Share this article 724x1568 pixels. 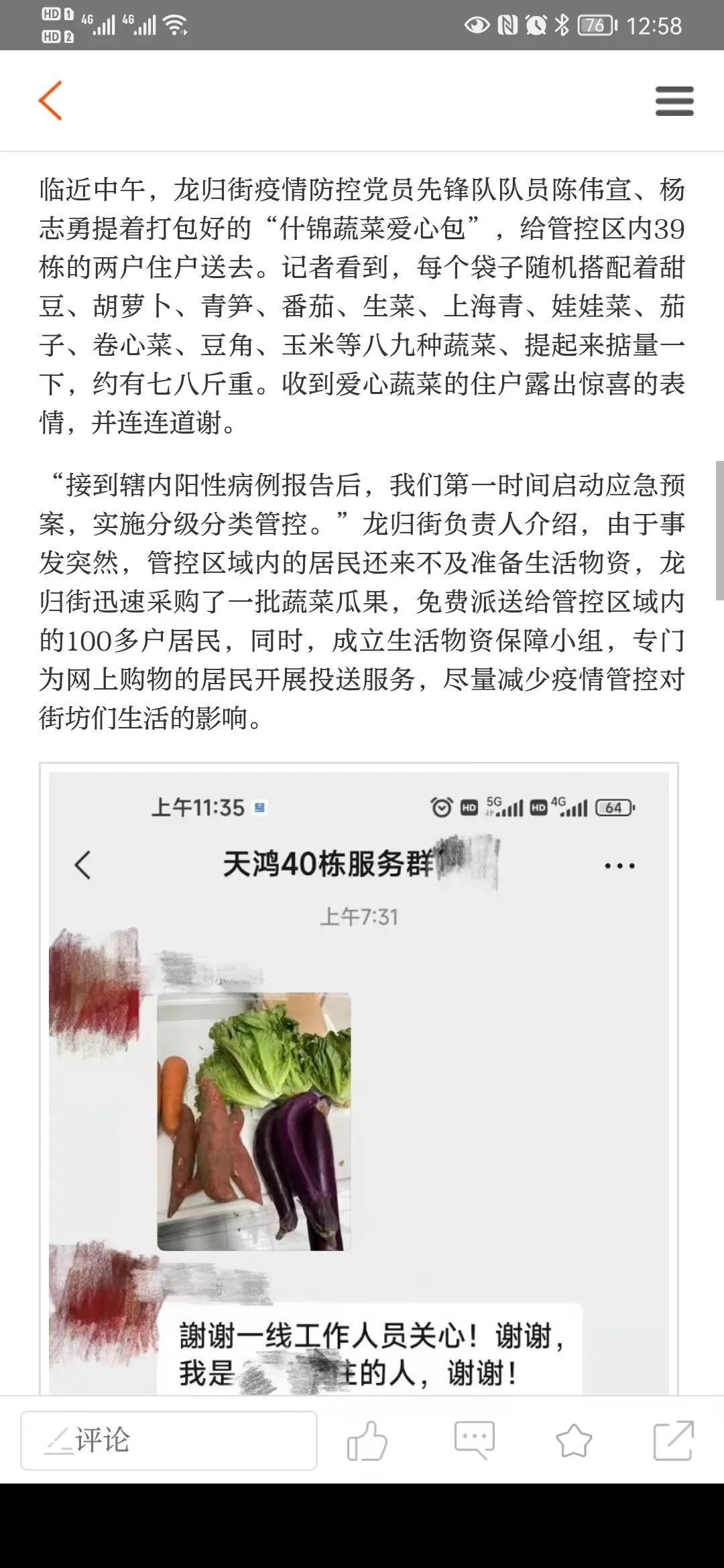click(673, 1440)
